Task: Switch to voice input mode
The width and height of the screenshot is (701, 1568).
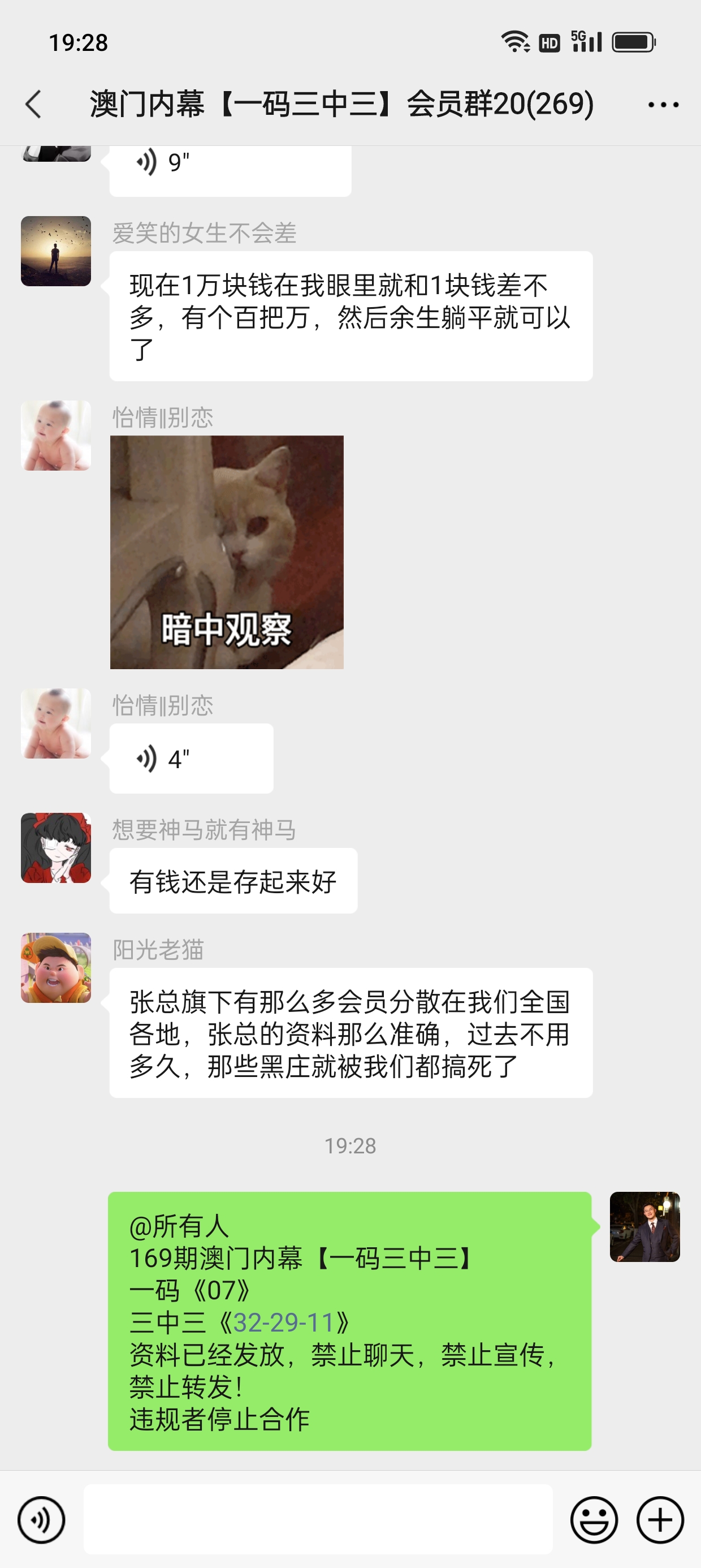Action: click(x=41, y=1520)
